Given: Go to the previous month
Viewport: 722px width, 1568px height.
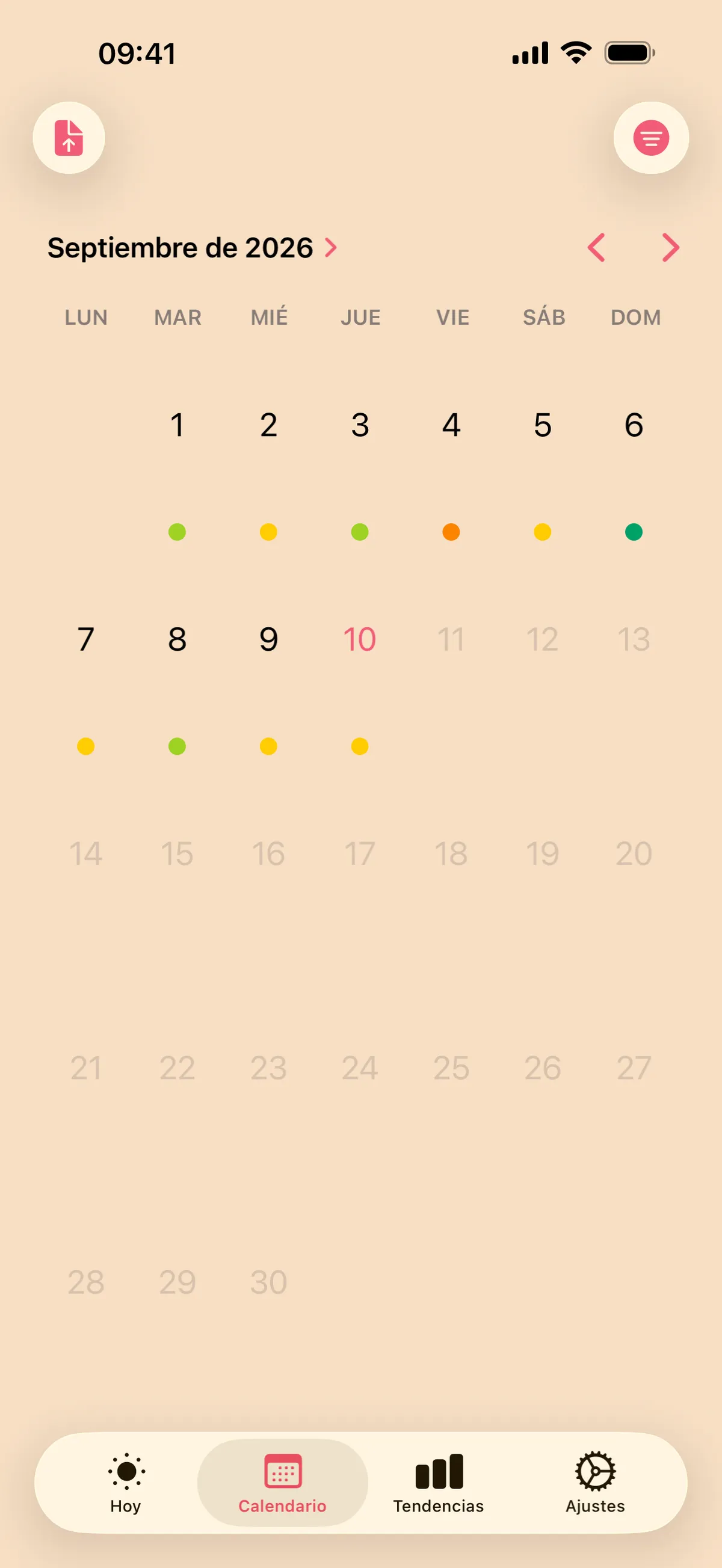Looking at the screenshot, I should coord(597,248).
